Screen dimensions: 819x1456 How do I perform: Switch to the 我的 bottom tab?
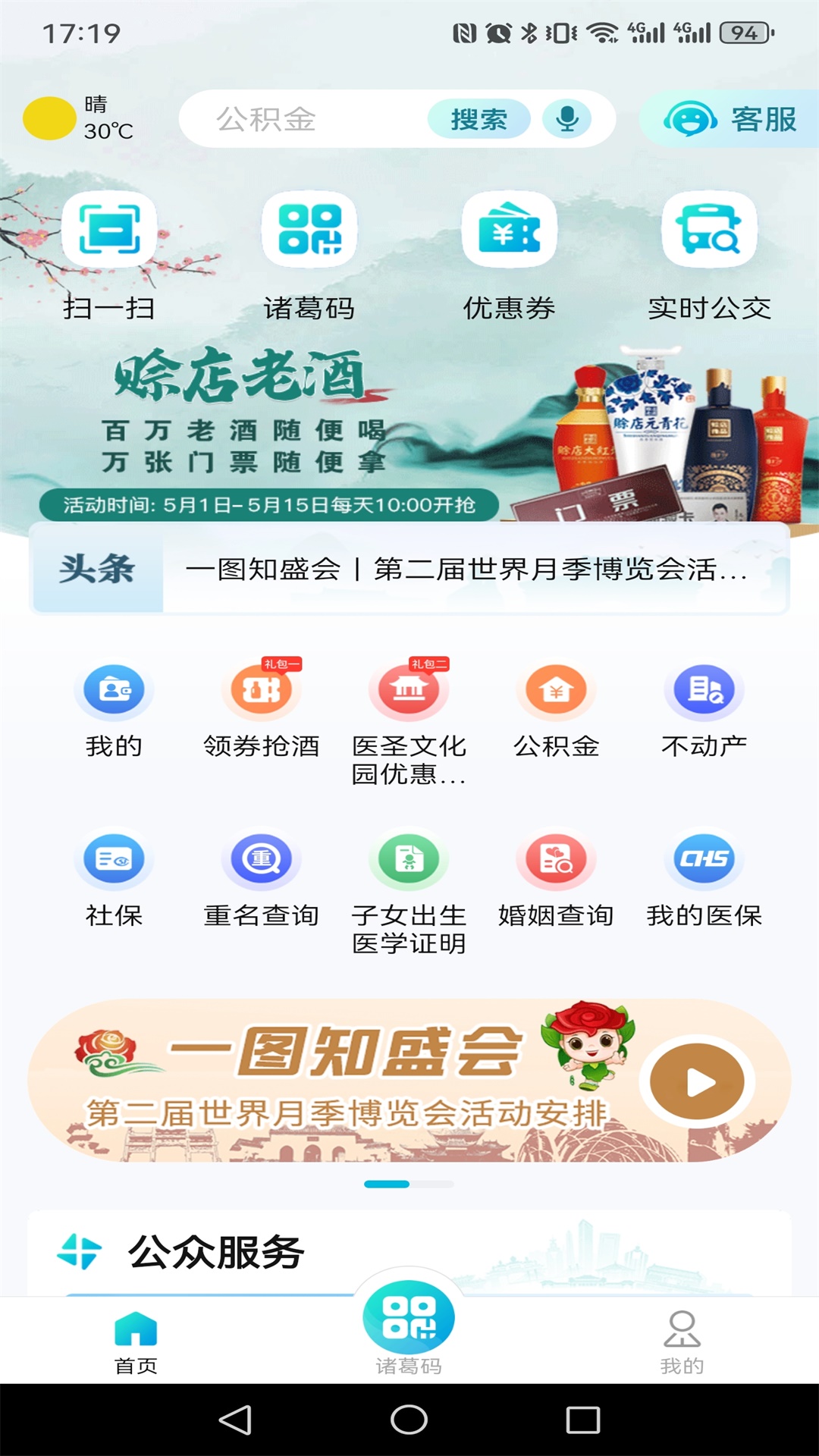coord(682,1342)
